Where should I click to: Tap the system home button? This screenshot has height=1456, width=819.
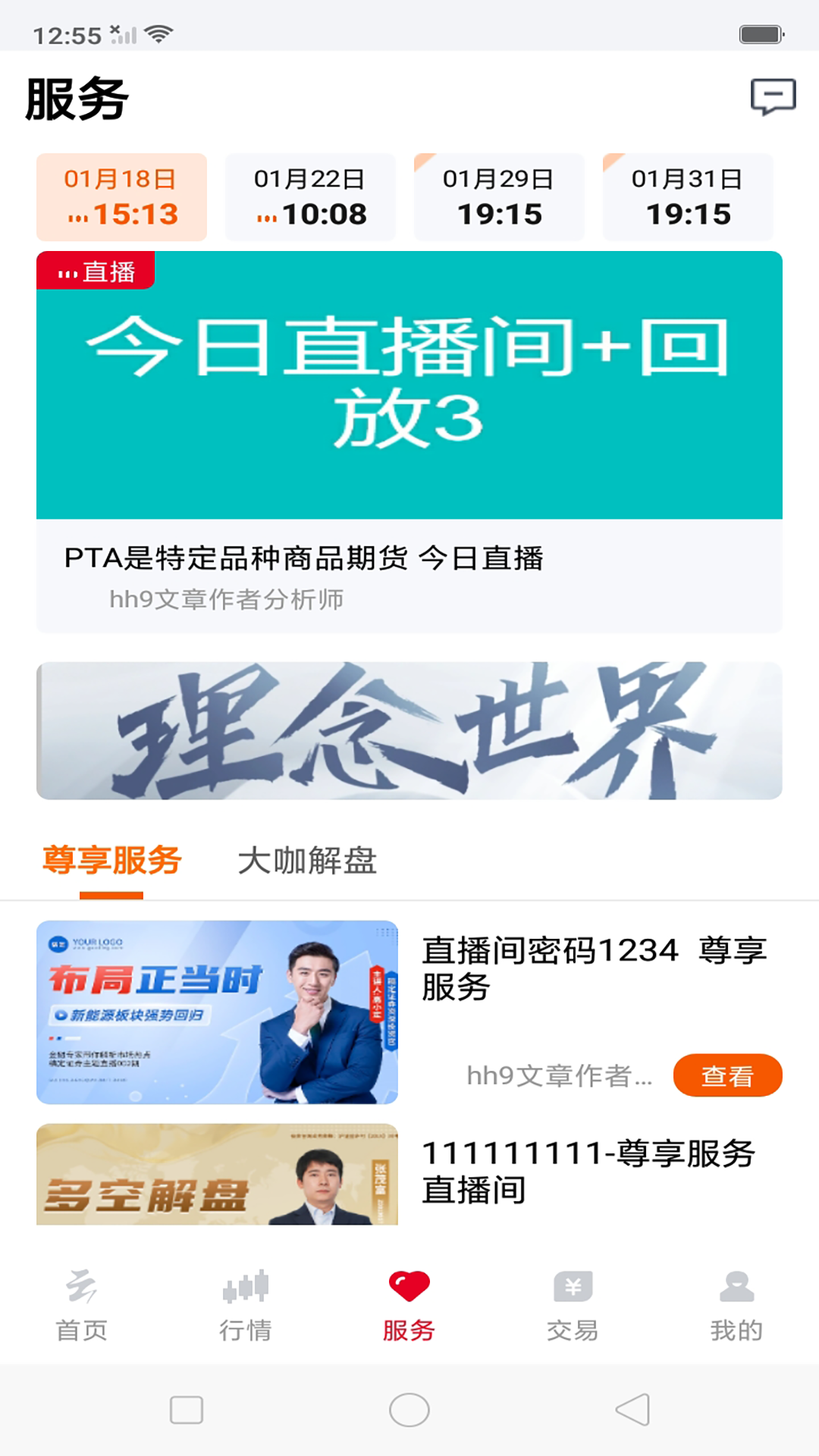[x=409, y=1410]
